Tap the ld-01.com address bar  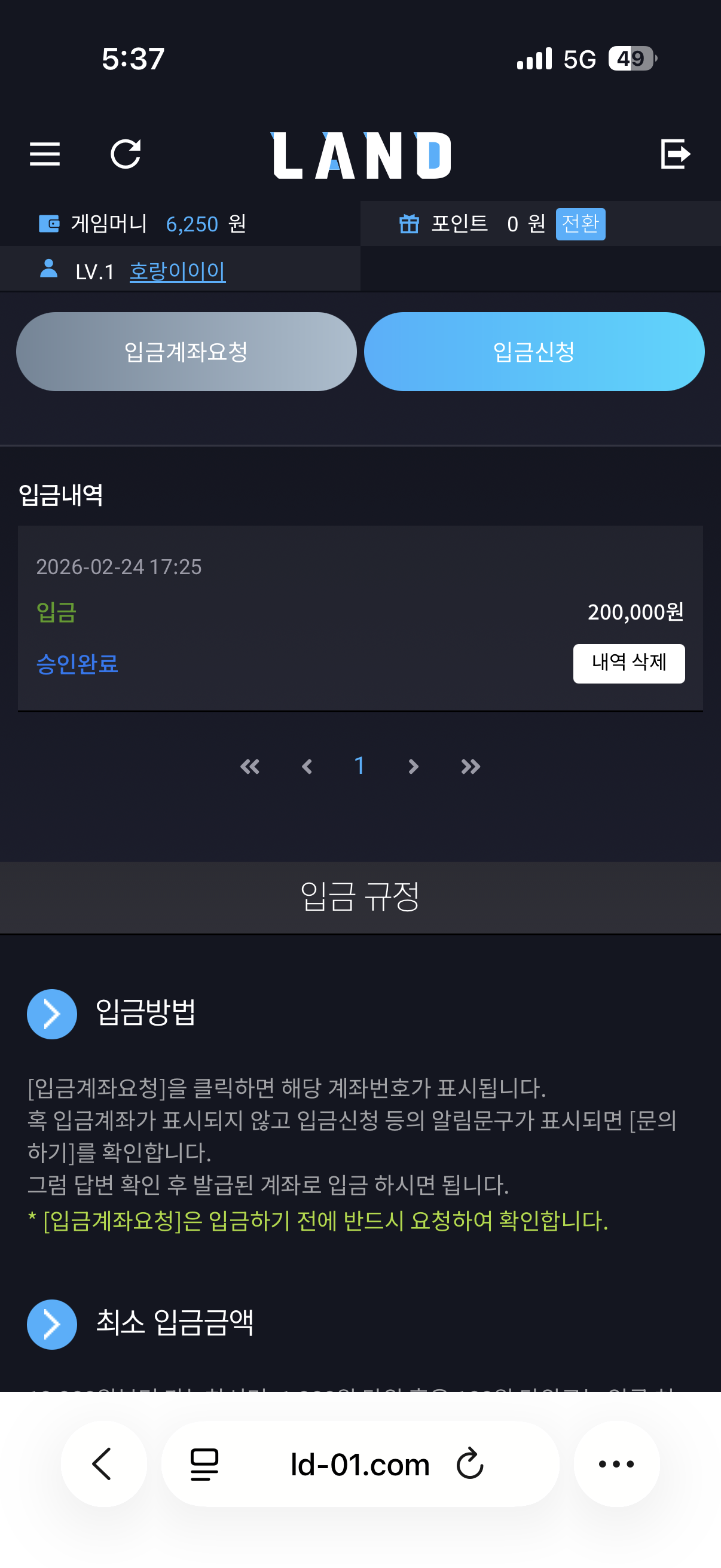click(360, 1464)
